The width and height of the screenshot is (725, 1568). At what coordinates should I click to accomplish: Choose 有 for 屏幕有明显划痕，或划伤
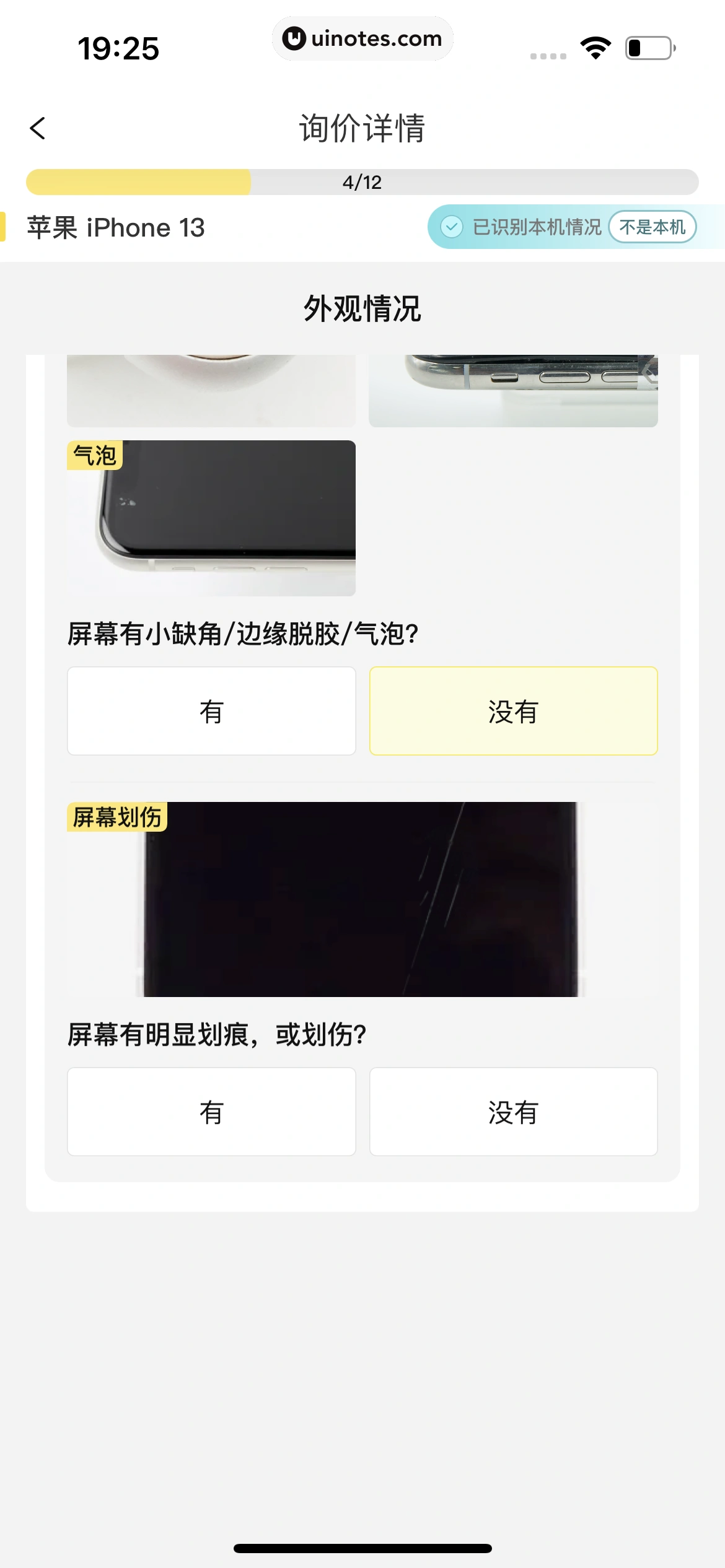pyautogui.click(x=211, y=1112)
